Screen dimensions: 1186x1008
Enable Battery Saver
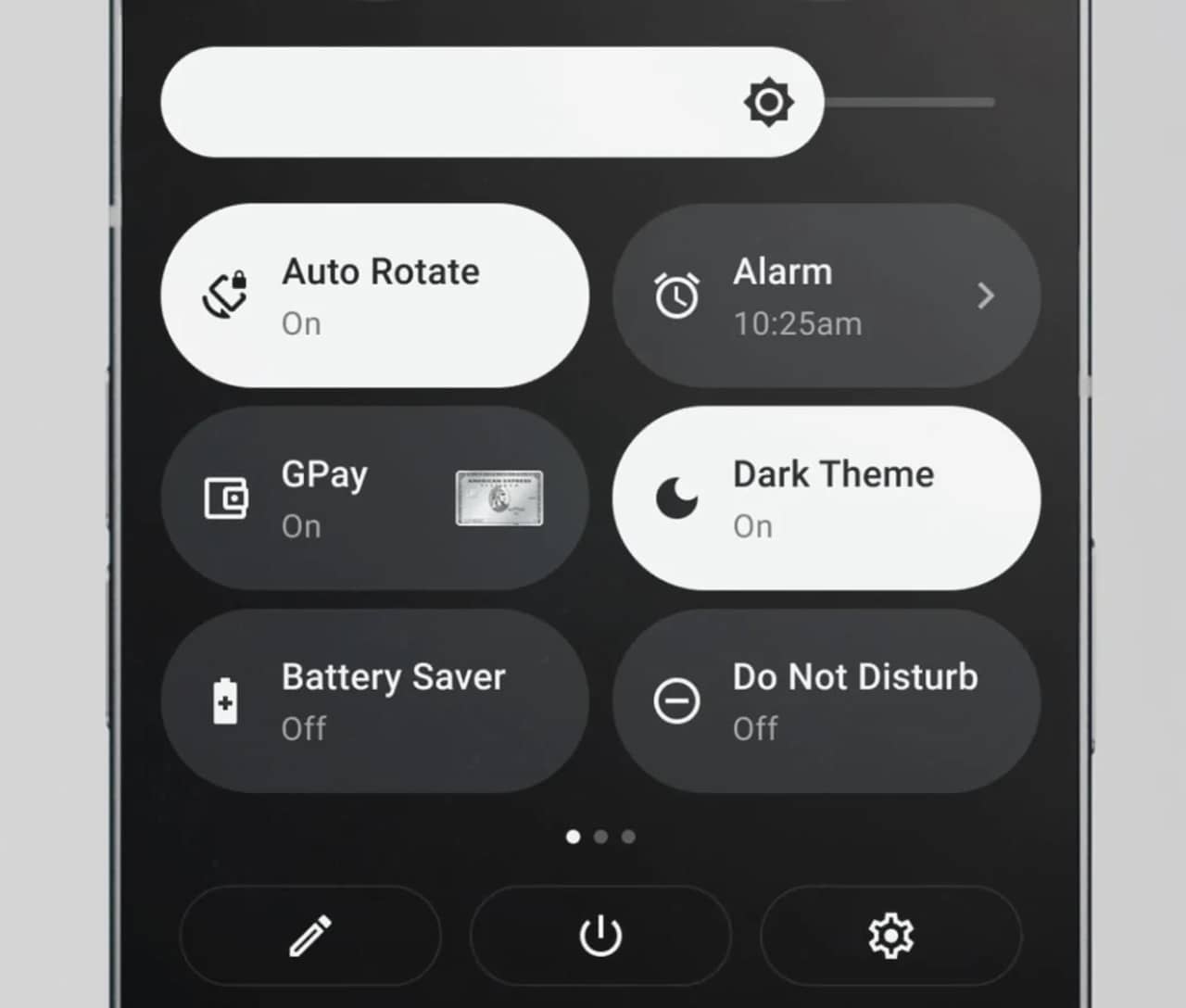click(x=374, y=701)
